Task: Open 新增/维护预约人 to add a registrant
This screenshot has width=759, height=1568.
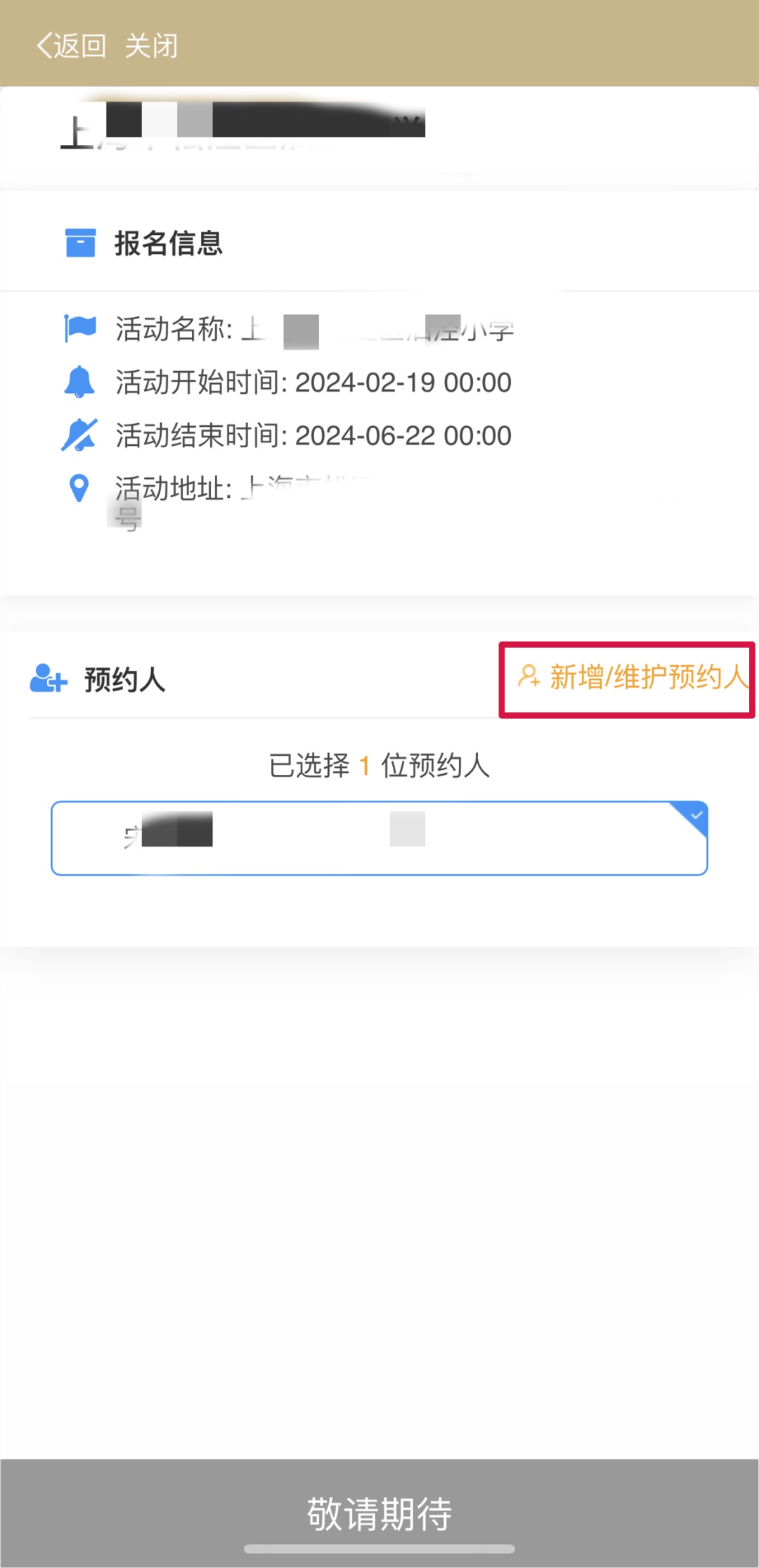Action: pyautogui.click(x=632, y=678)
